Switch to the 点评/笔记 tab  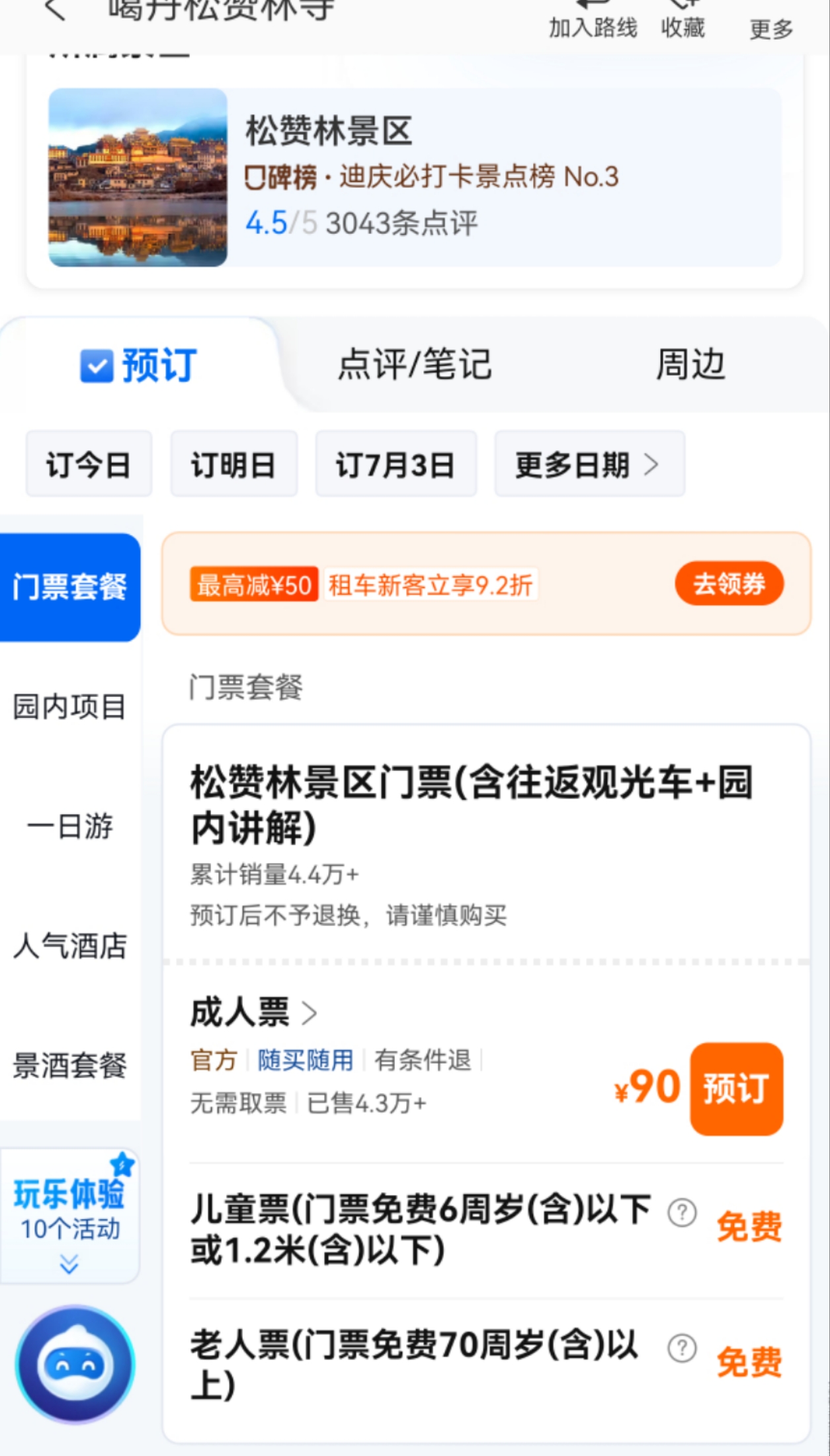(415, 364)
